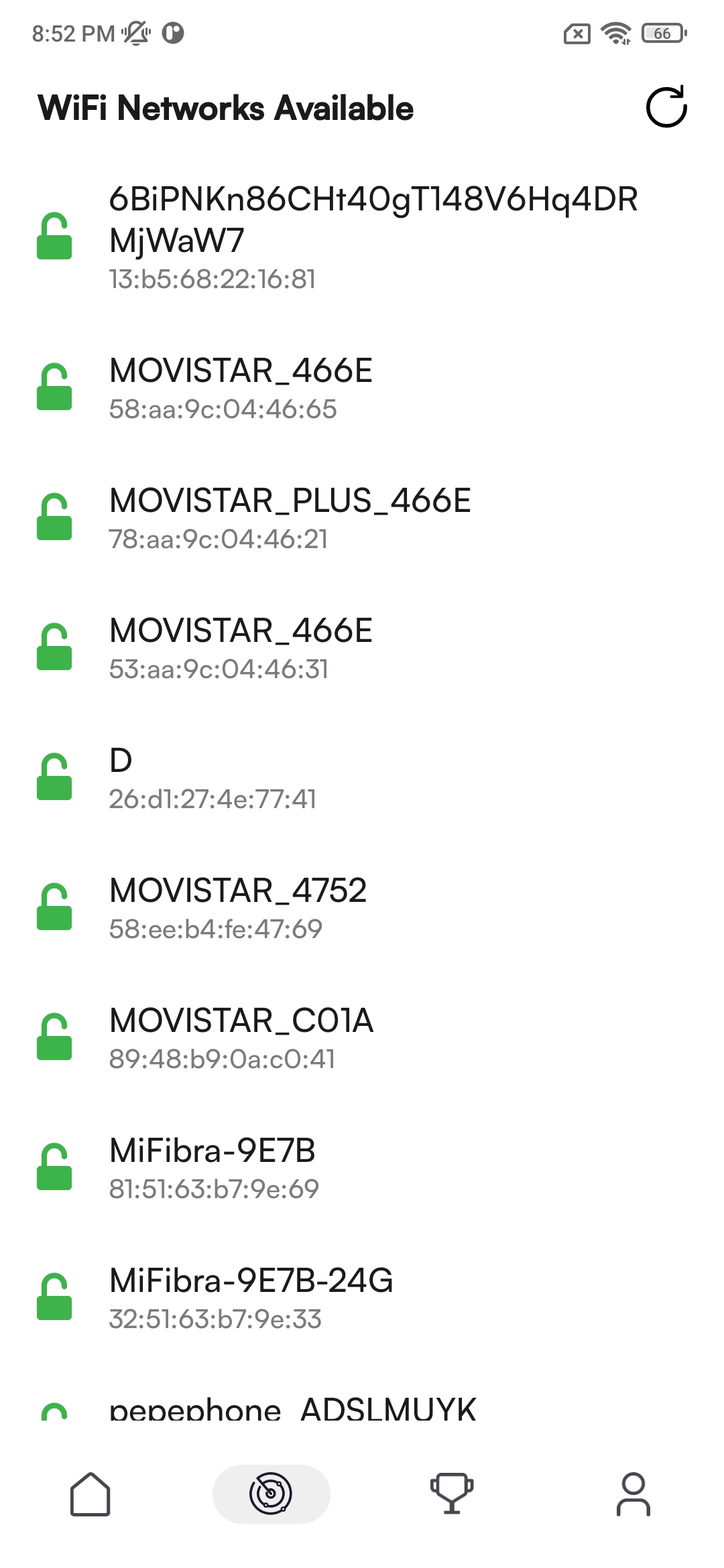Select MOVISTAR_466E with MAC 58:aa:9c:04:46:65
The image size is (724, 1568).
click(x=362, y=387)
